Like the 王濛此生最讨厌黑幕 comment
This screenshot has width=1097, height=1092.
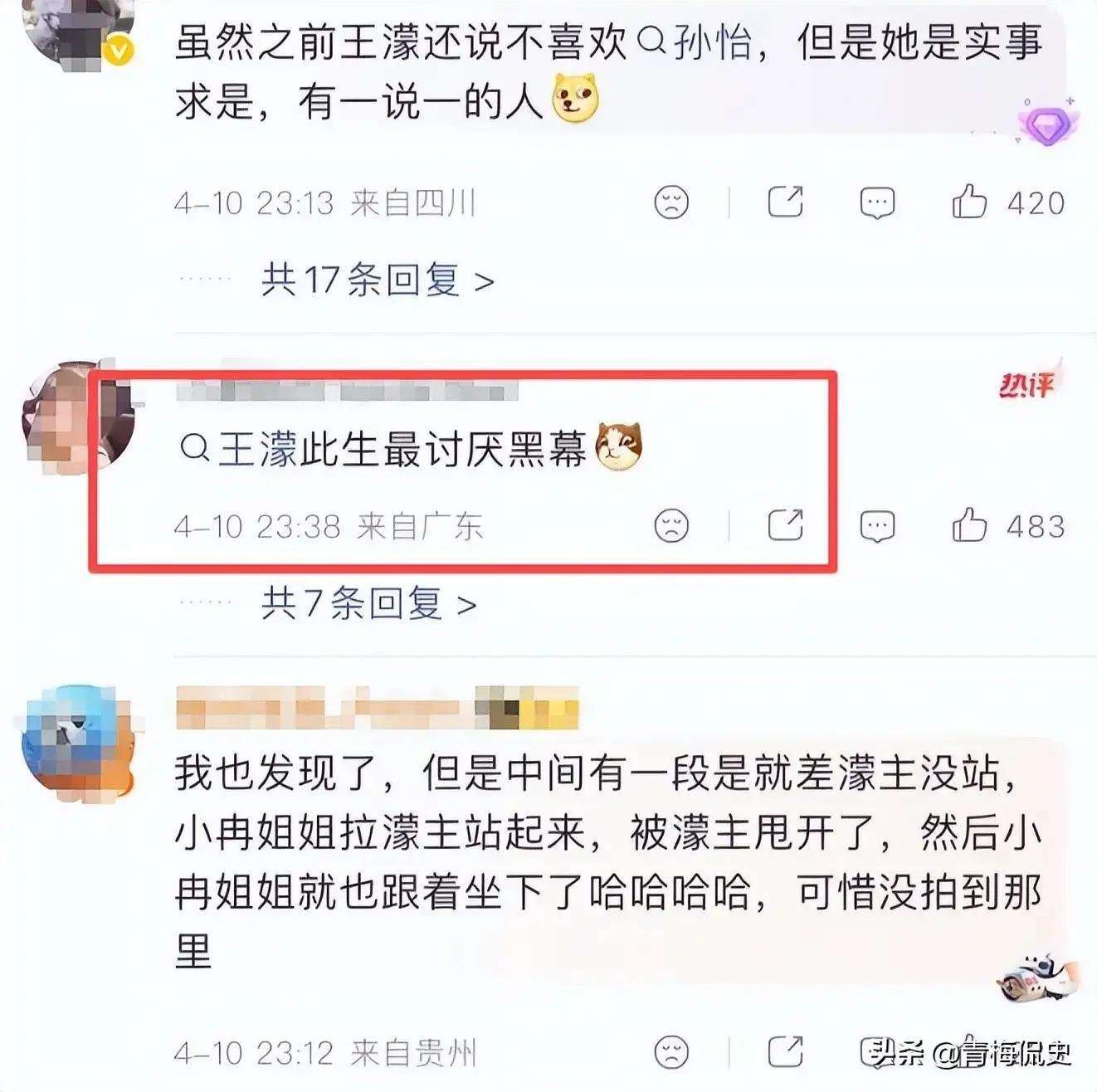pos(968,525)
